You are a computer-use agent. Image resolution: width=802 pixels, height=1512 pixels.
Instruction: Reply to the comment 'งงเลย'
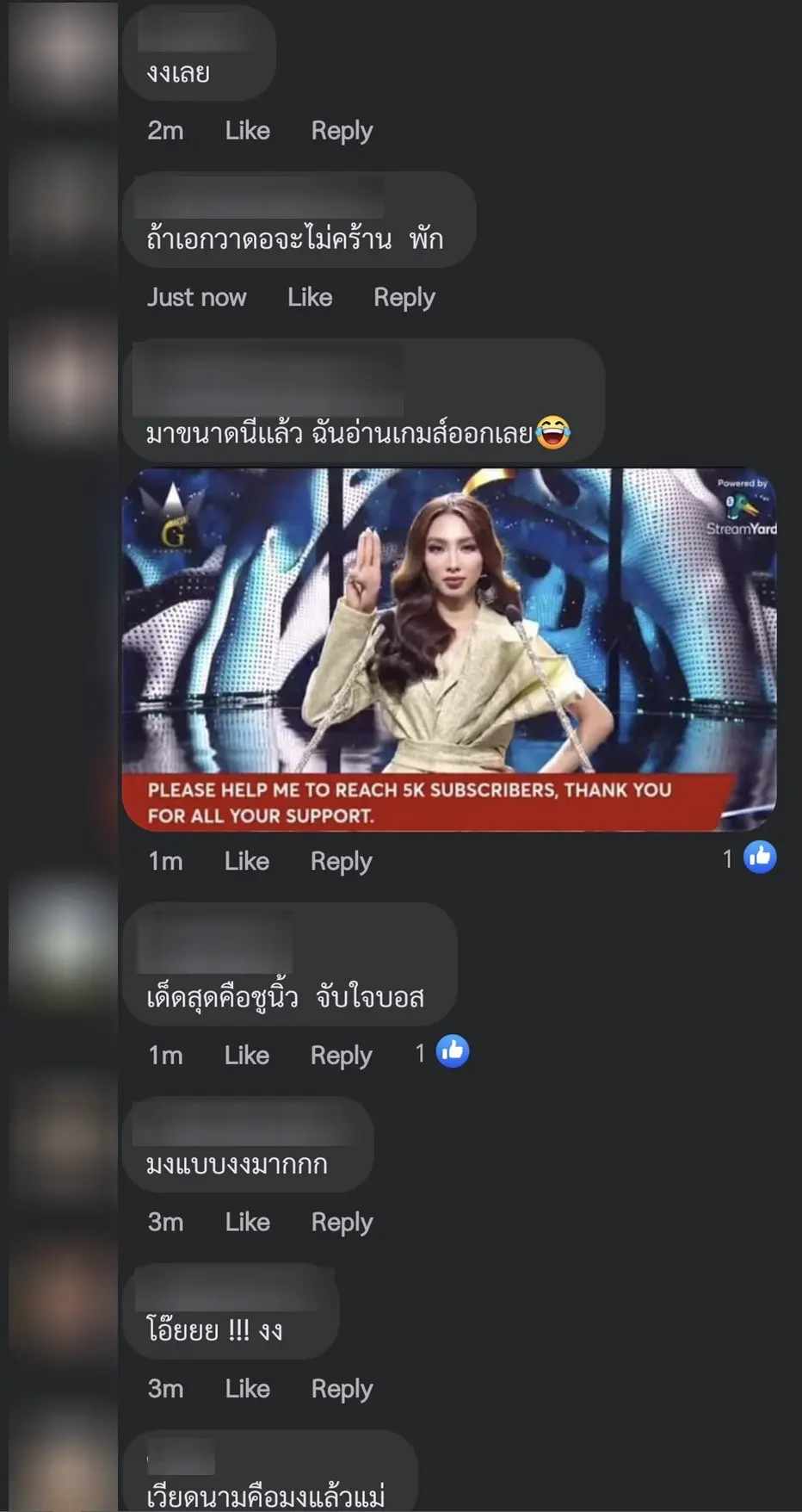click(x=342, y=131)
